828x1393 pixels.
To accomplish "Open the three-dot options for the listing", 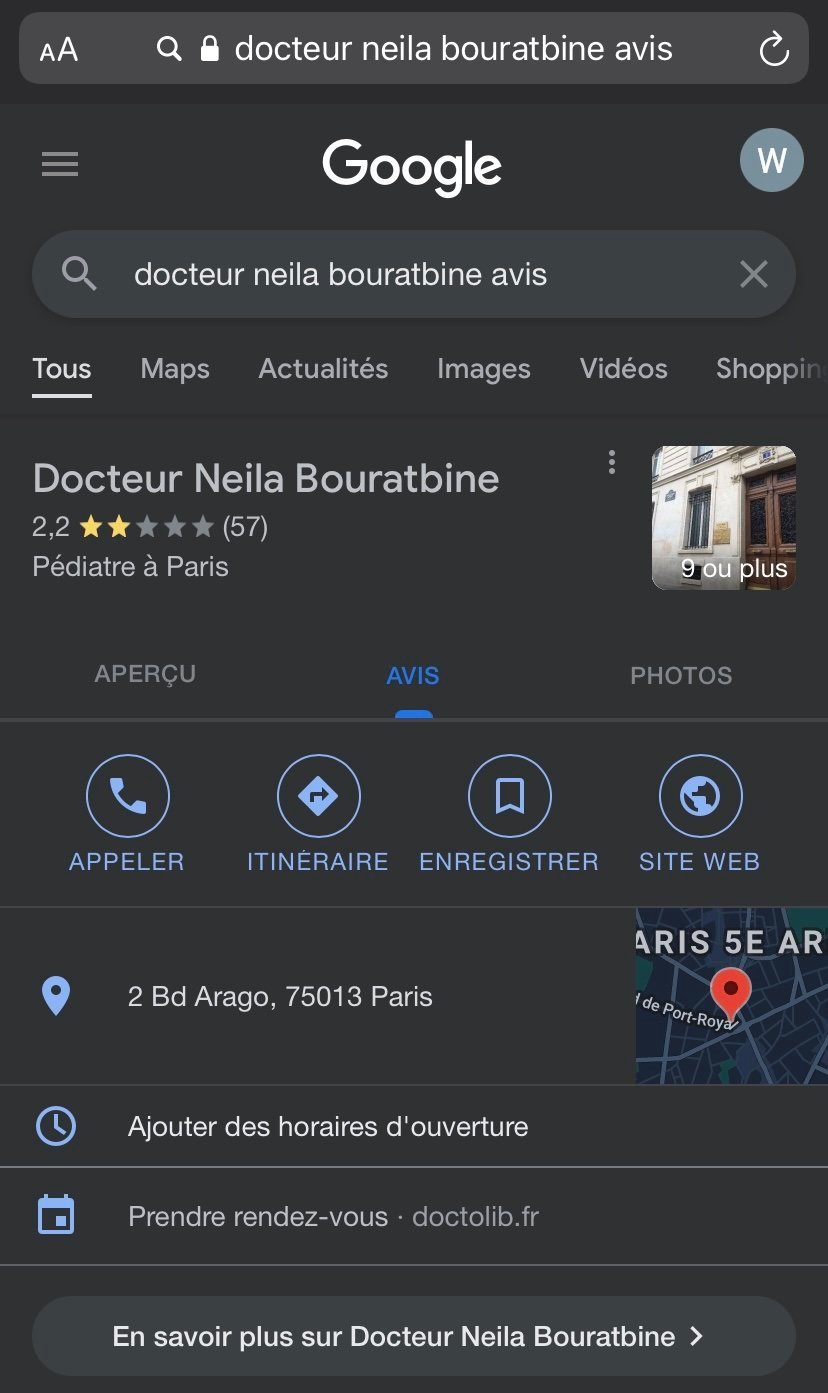I will [612, 462].
